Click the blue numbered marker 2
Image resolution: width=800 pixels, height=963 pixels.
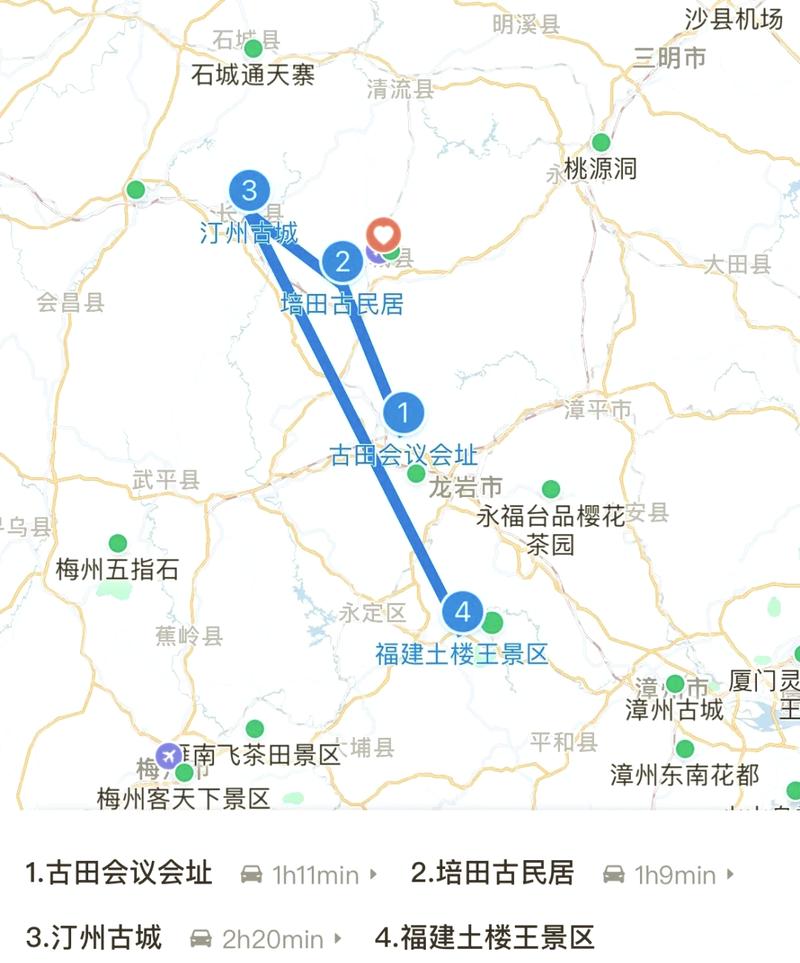pos(340,263)
